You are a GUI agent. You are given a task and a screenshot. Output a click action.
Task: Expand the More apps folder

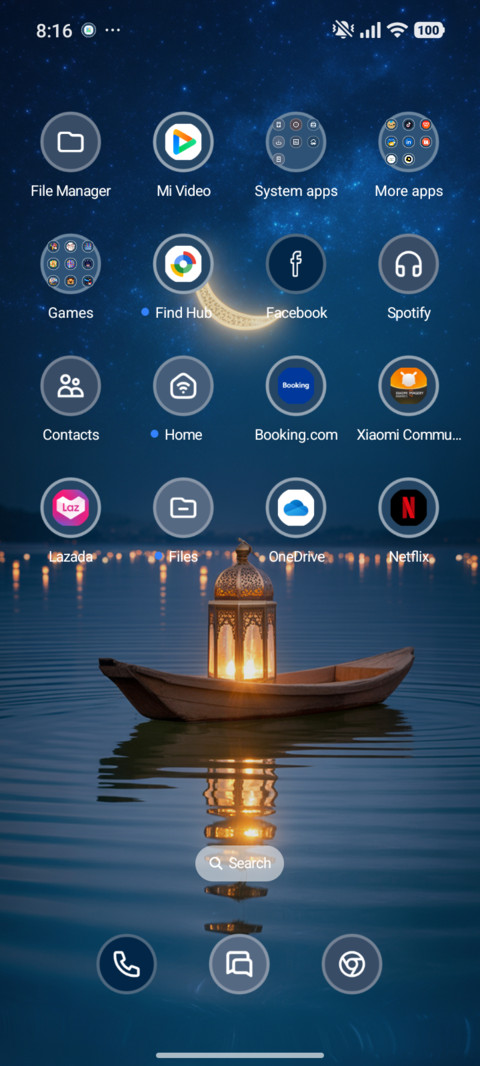coord(409,142)
